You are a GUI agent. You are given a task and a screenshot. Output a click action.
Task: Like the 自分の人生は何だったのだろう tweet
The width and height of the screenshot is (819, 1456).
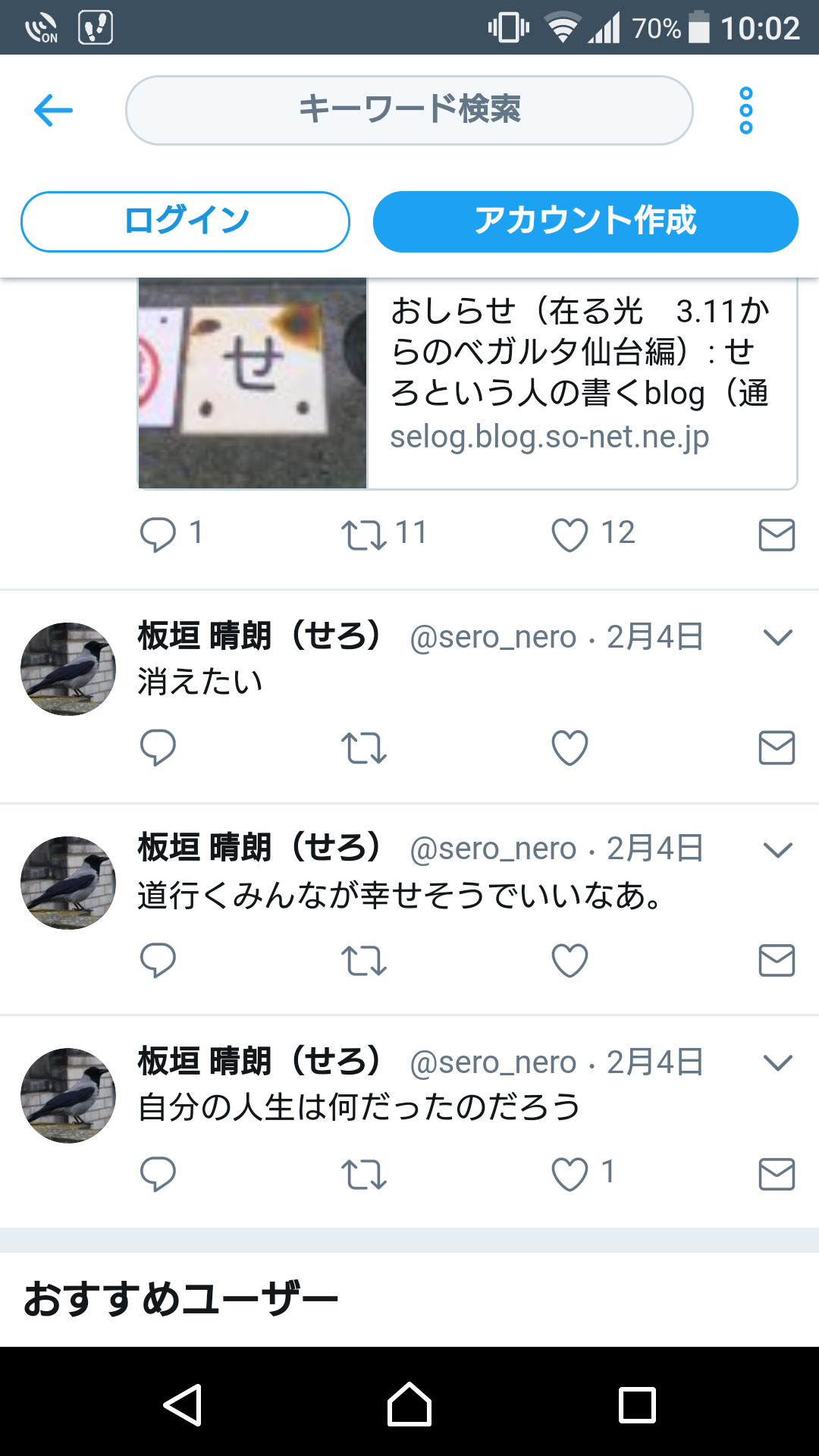(570, 1175)
